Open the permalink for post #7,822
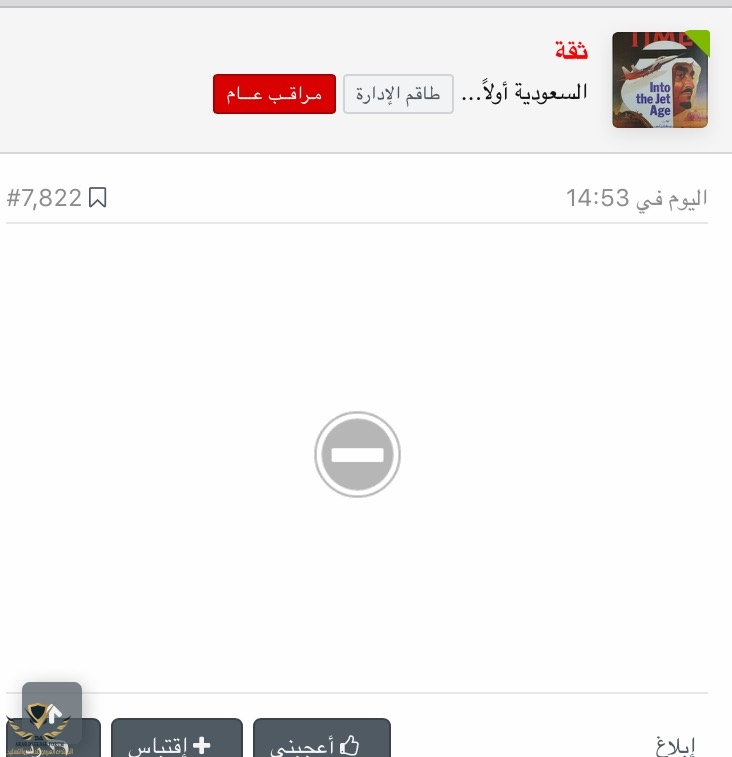The width and height of the screenshot is (732, 757). 44,198
